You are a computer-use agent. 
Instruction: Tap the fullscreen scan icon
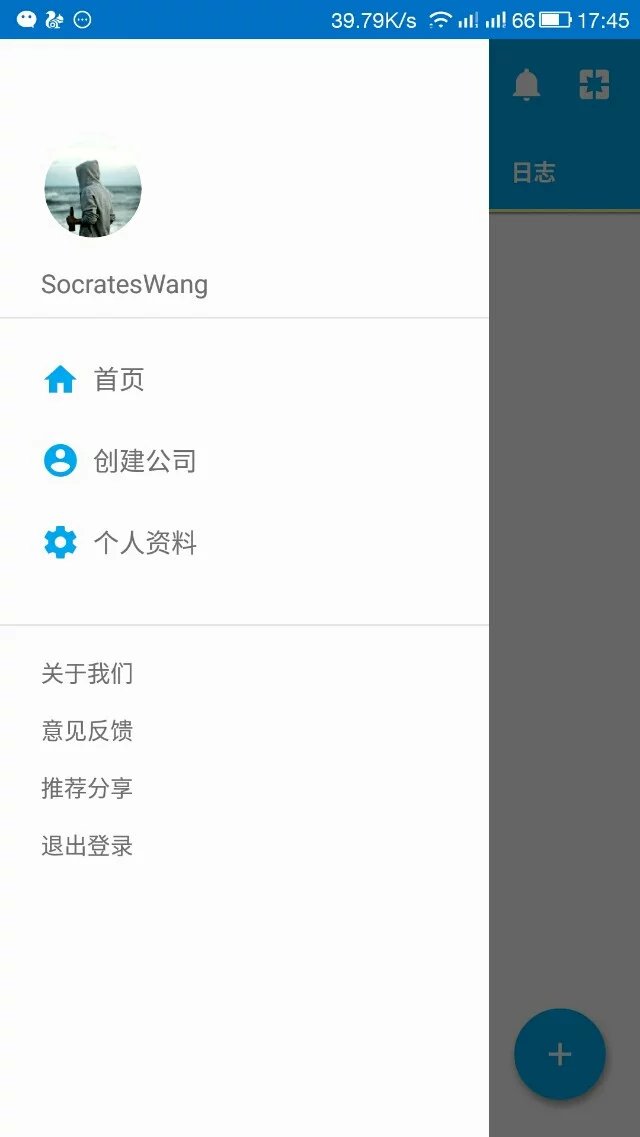pos(594,85)
